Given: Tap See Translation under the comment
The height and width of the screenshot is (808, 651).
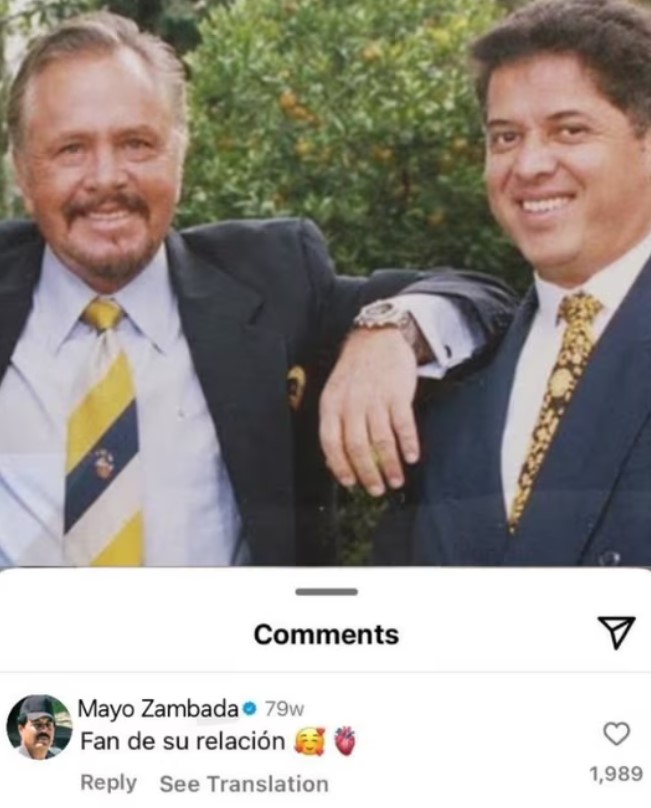Looking at the screenshot, I should [x=243, y=784].
